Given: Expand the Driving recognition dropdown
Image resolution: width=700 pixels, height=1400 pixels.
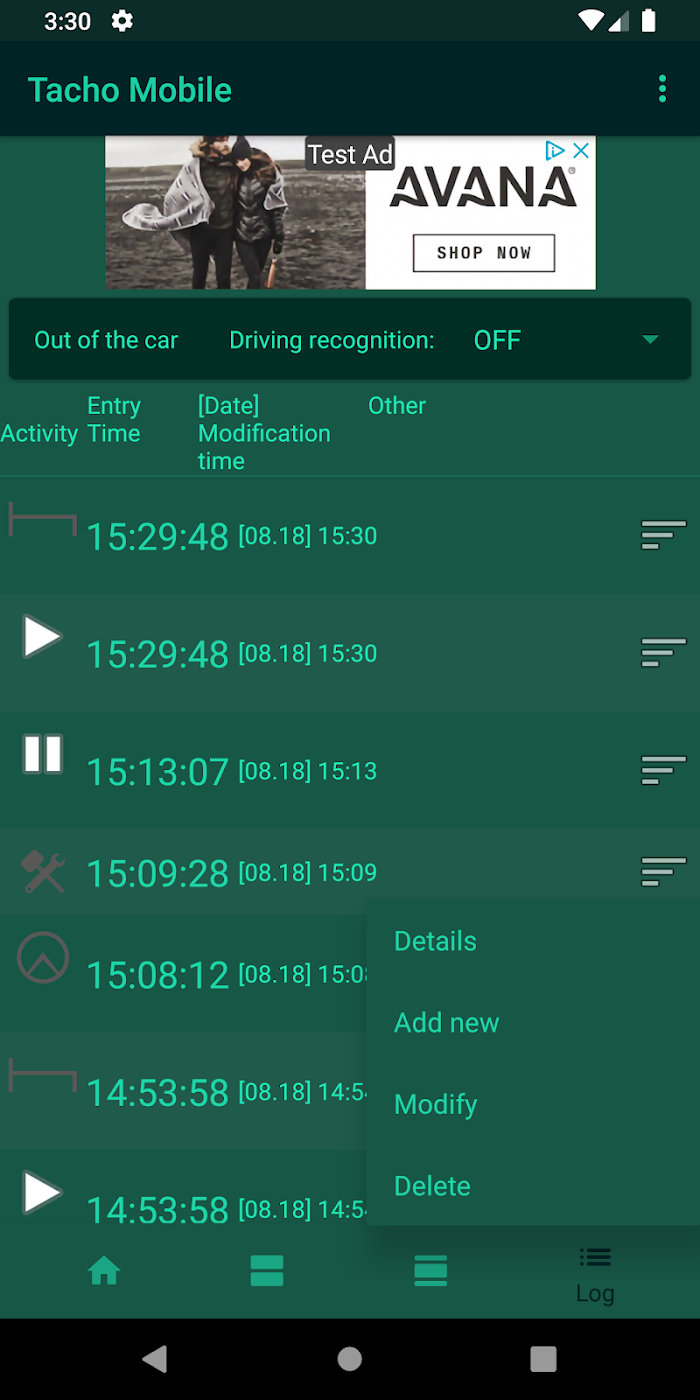Looking at the screenshot, I should click(650, 340).
